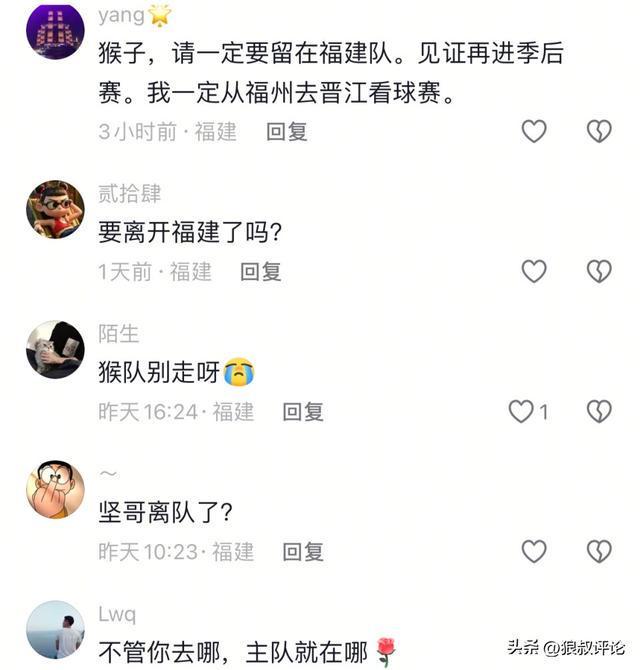Screen dimensions: 640x670
Task: Dislike 贰拾肆's comment
Action: coord(598,271)
